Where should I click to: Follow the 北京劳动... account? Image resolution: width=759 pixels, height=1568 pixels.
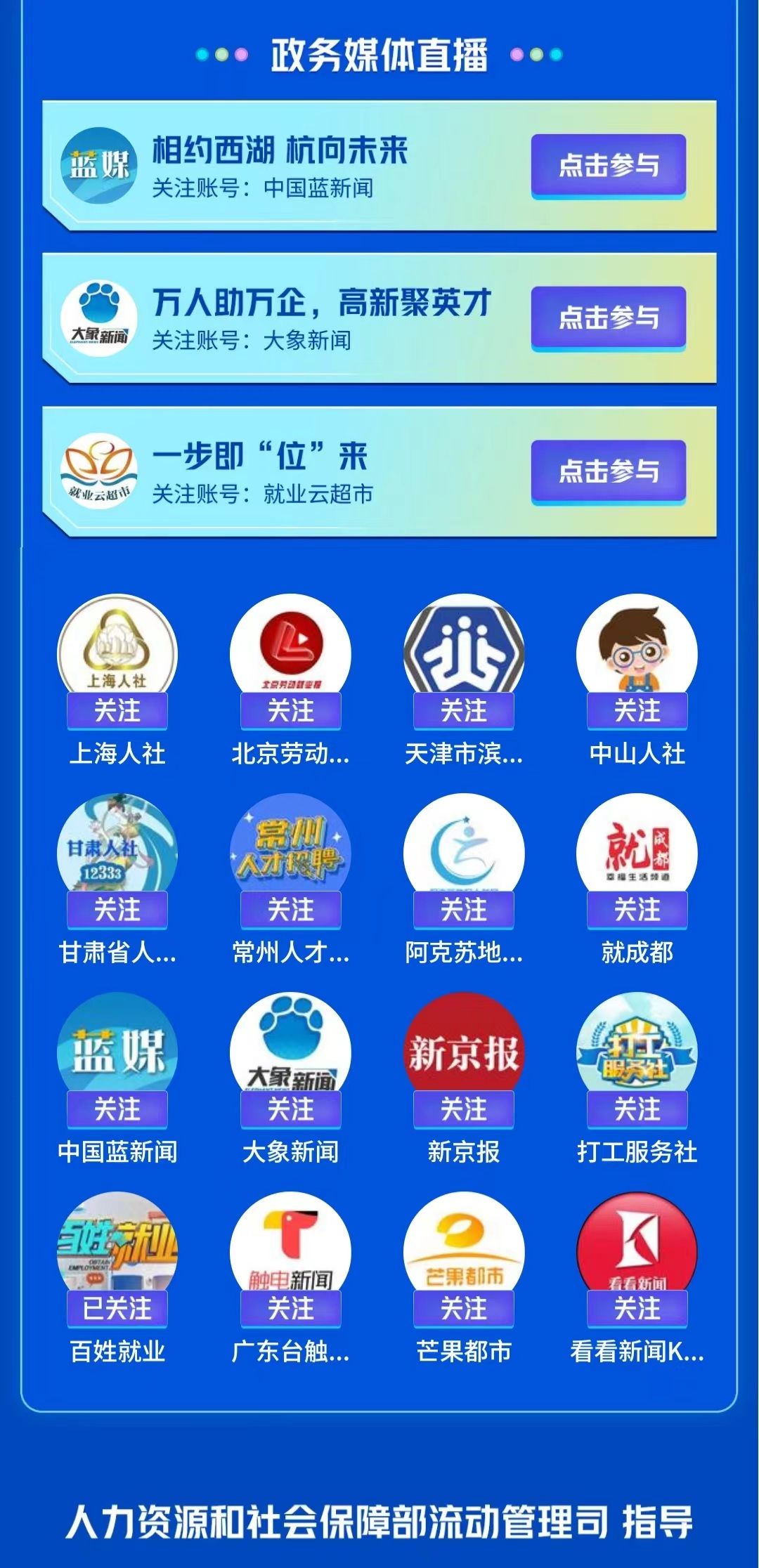(290, 711)
